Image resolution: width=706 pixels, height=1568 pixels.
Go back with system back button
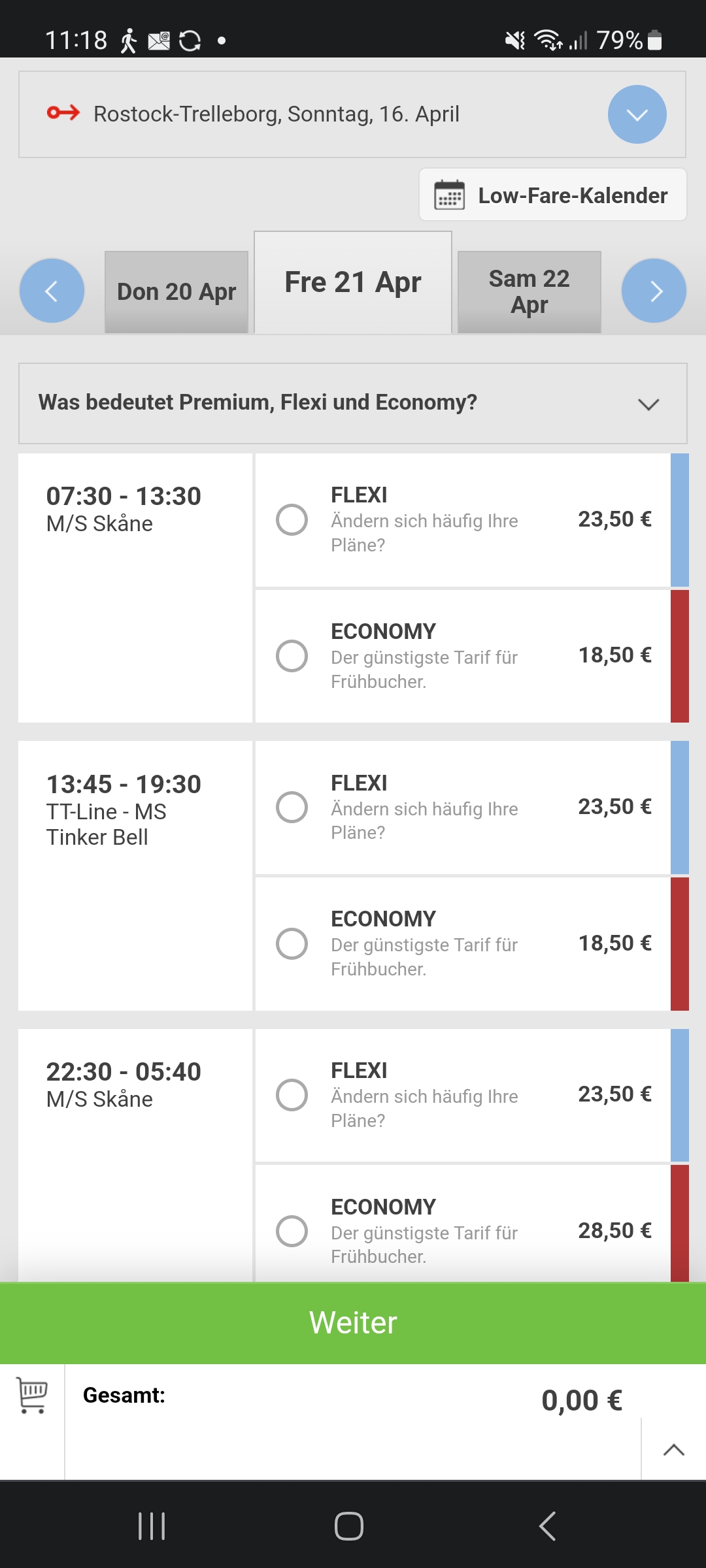tap(547, 1526)
